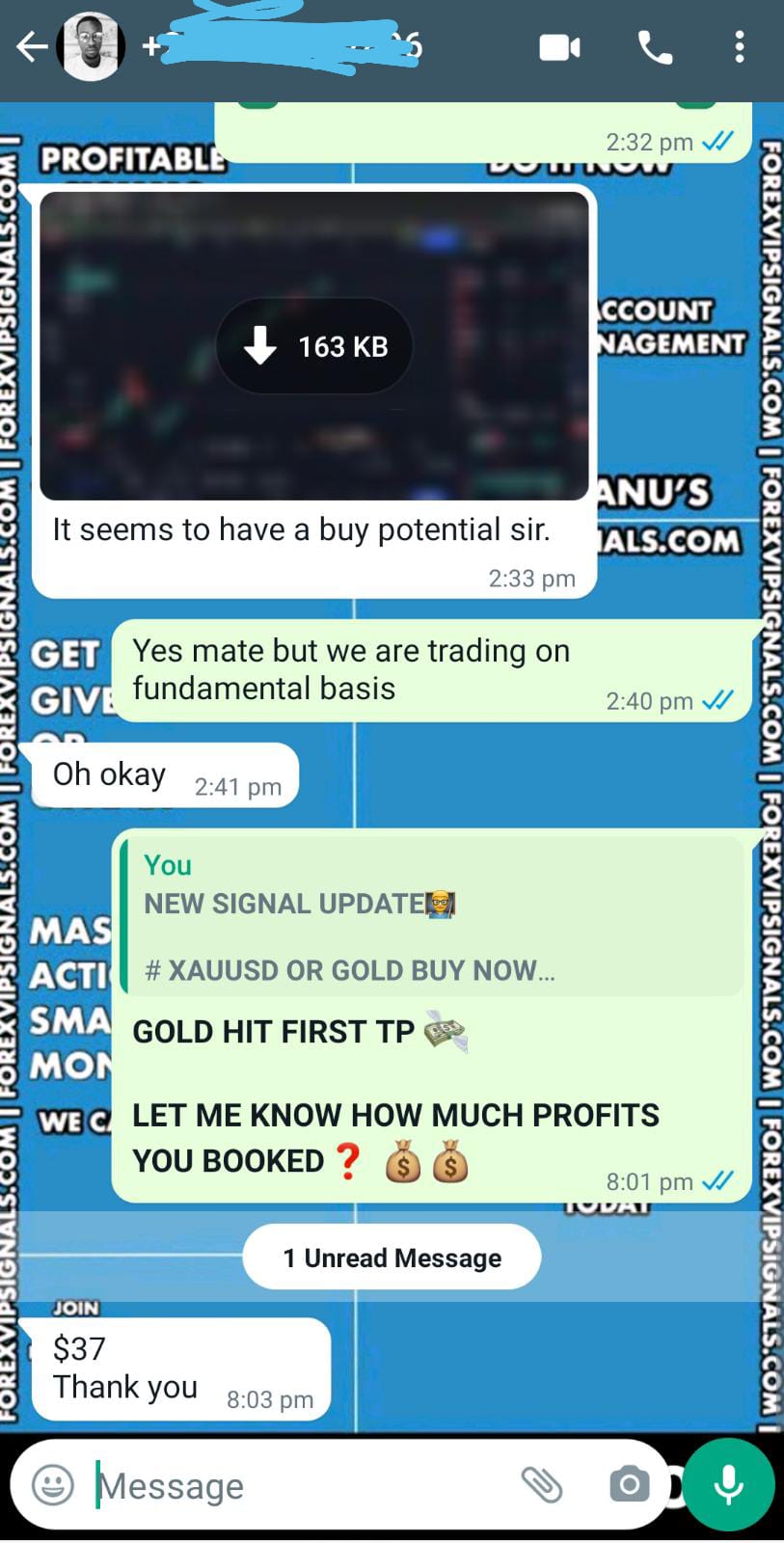The height and width of the screenshot is (1543, 784).
Task: Tap the microphone to record voice message
Action: pyautogui.click(x=730, y=1485)
